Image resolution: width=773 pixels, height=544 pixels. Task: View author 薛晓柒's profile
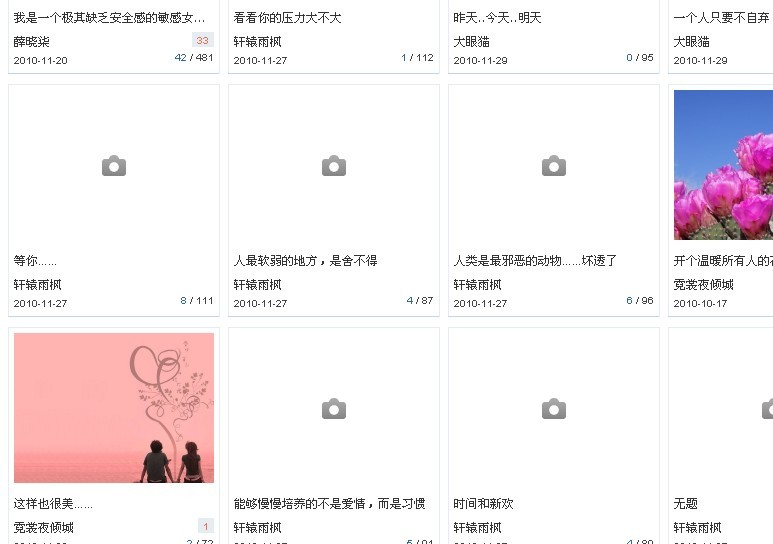point(31,42)
